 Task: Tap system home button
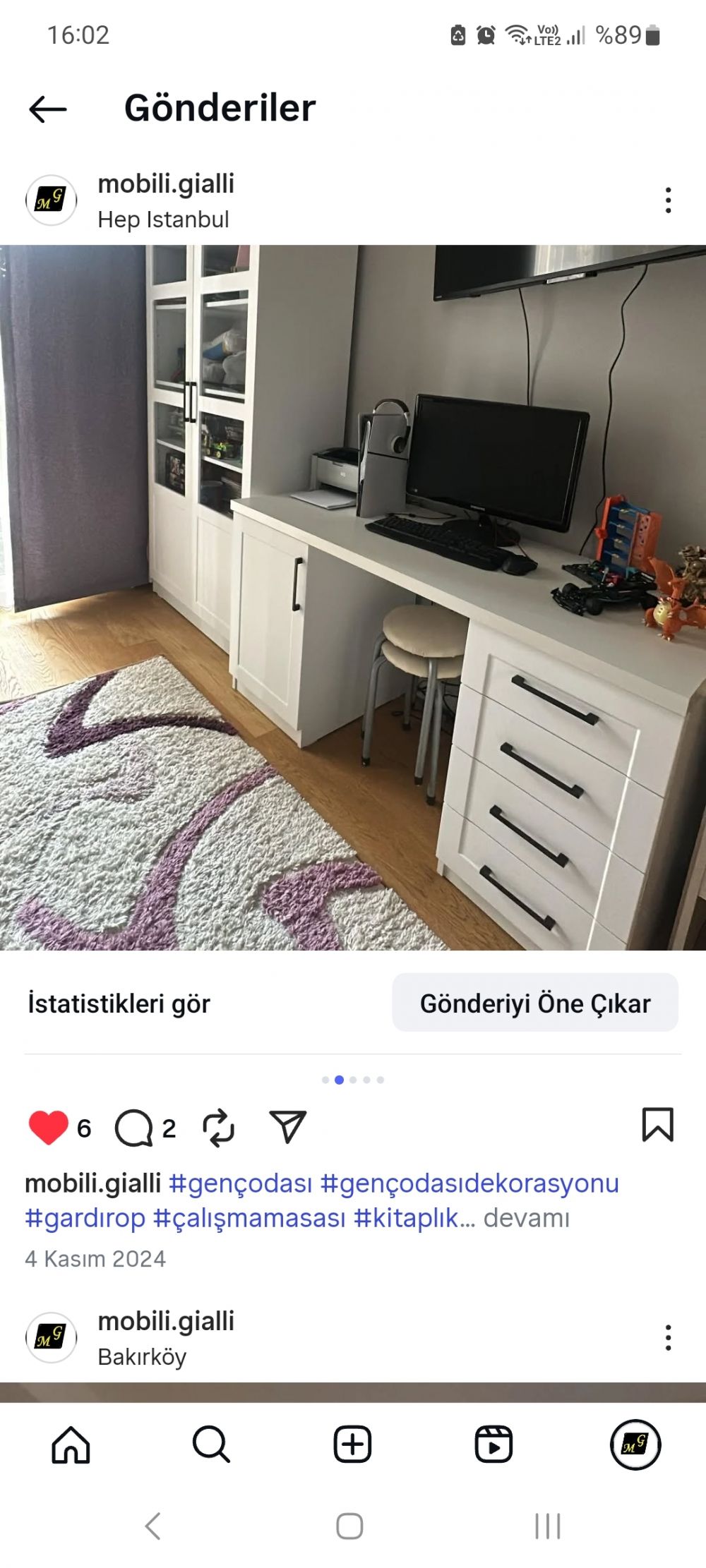coord(349,1526)
